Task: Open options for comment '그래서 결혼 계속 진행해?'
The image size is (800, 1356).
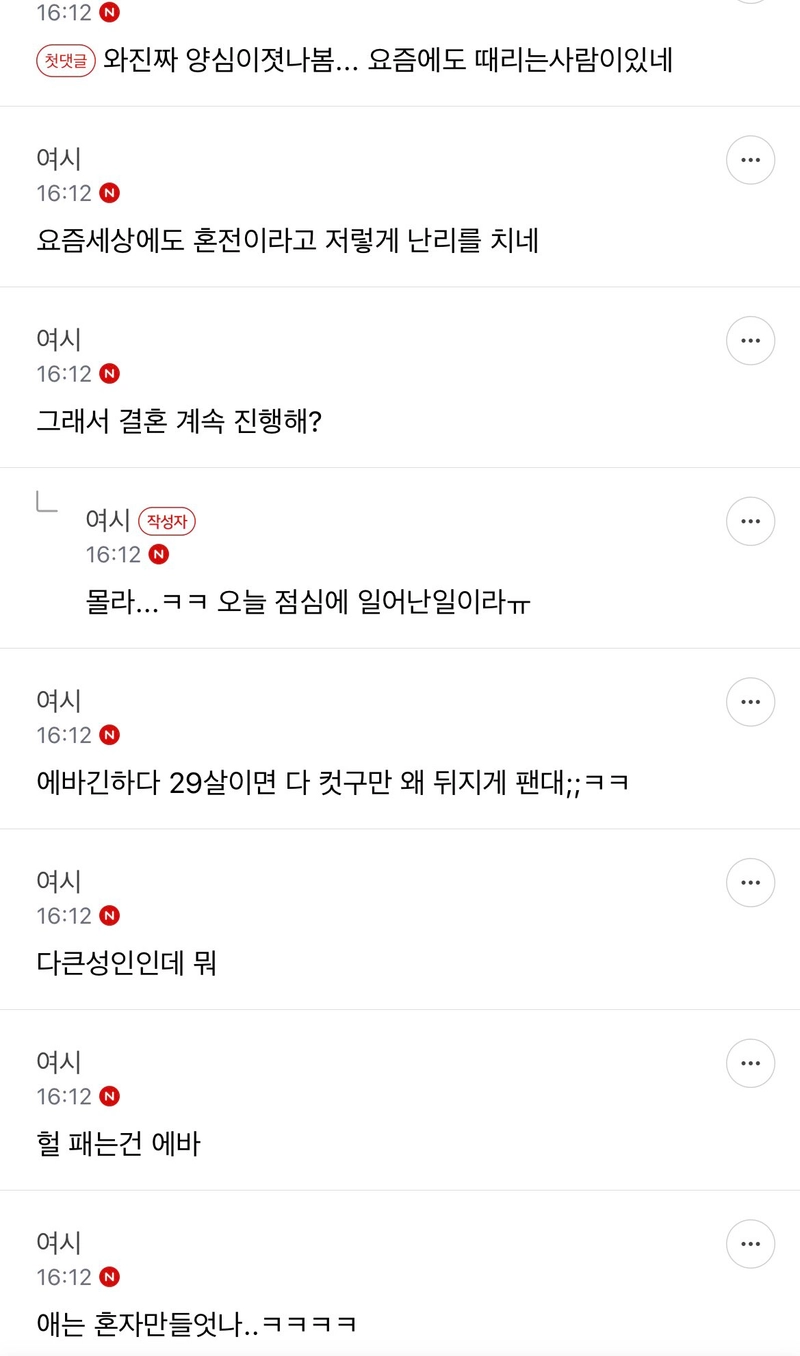Action: point(750,341)
